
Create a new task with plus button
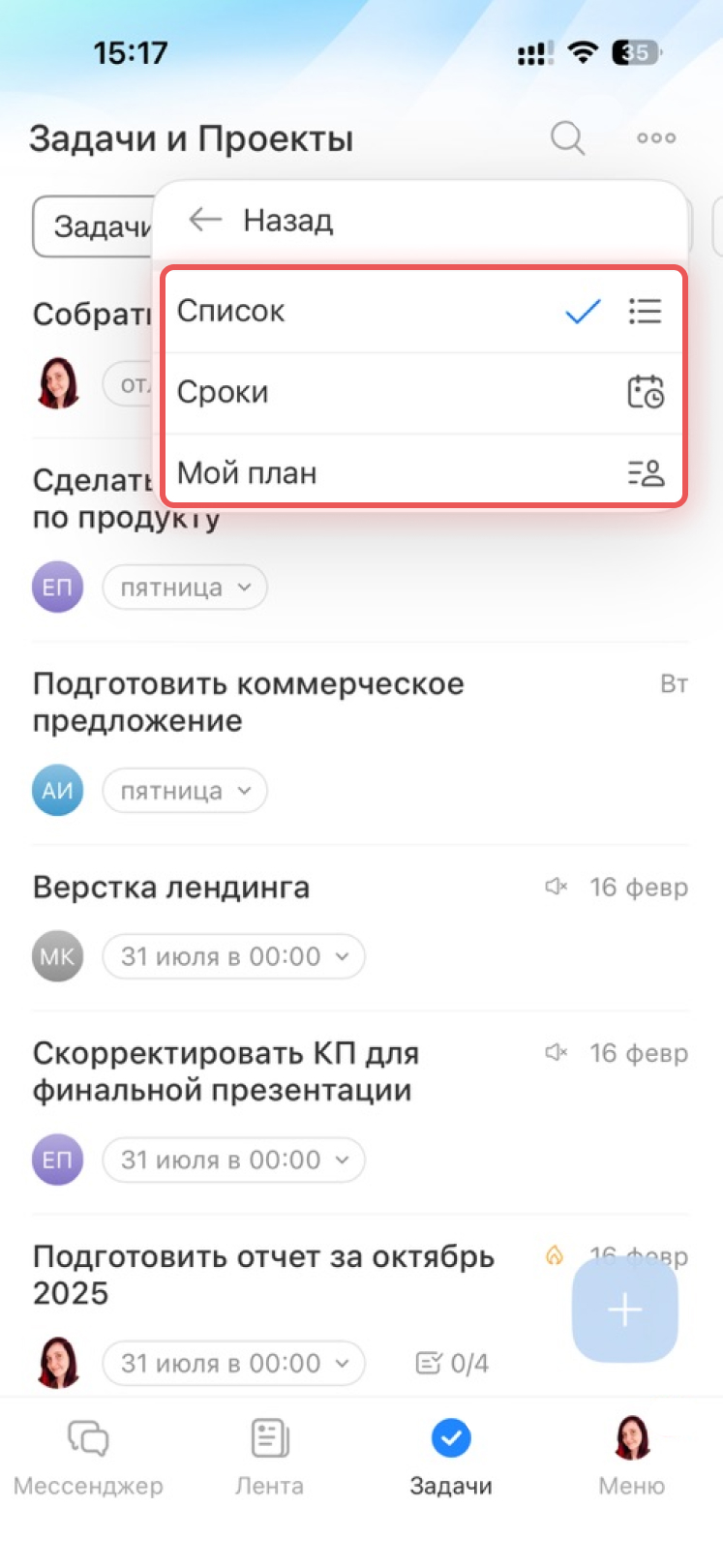(624, 1310)
